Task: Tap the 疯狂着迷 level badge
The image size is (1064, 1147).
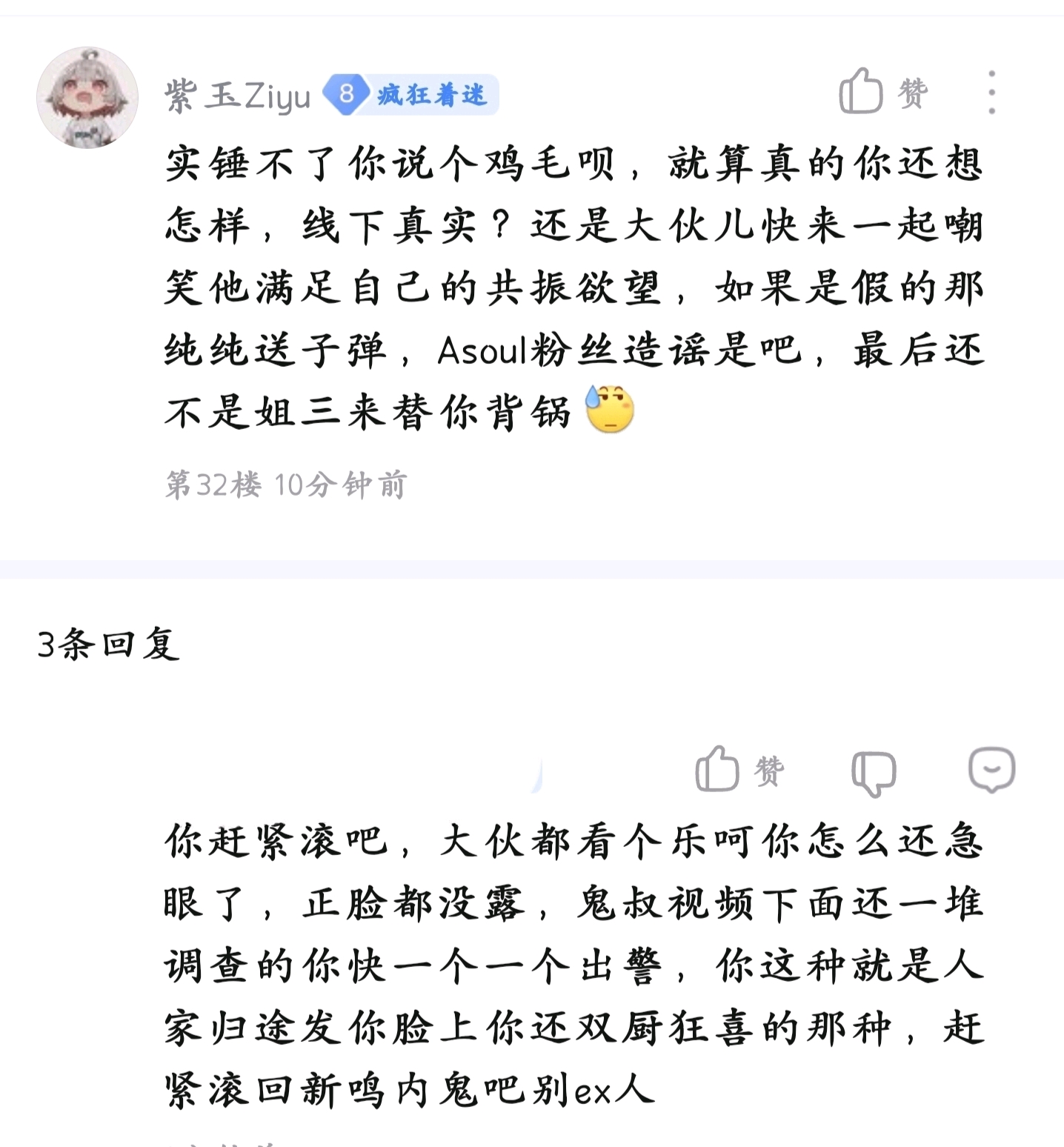Action: click(x=412, y=95)
